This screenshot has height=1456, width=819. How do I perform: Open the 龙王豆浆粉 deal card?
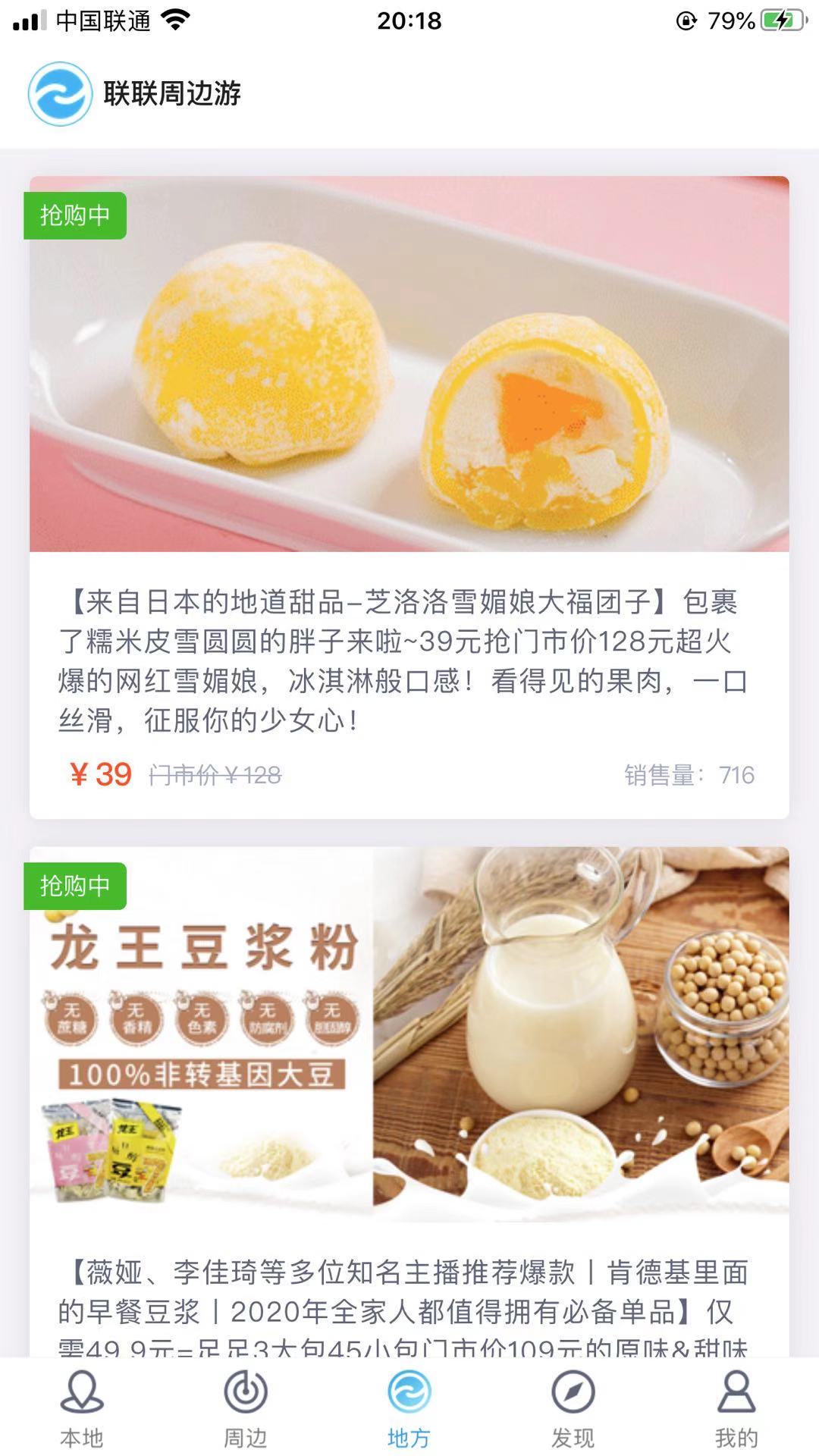[409, 1100]
